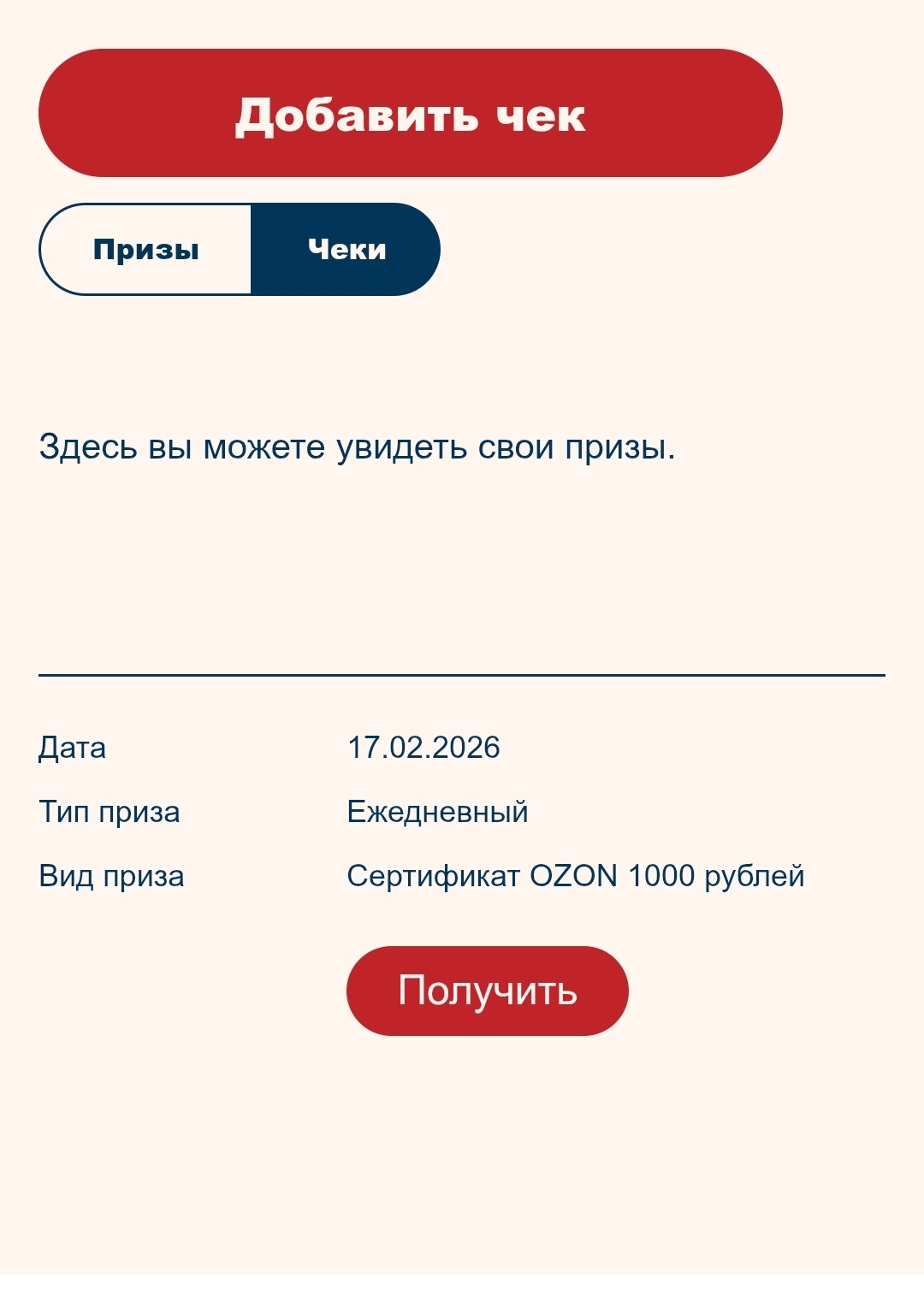Select the Чеки tab

(346, 249)
